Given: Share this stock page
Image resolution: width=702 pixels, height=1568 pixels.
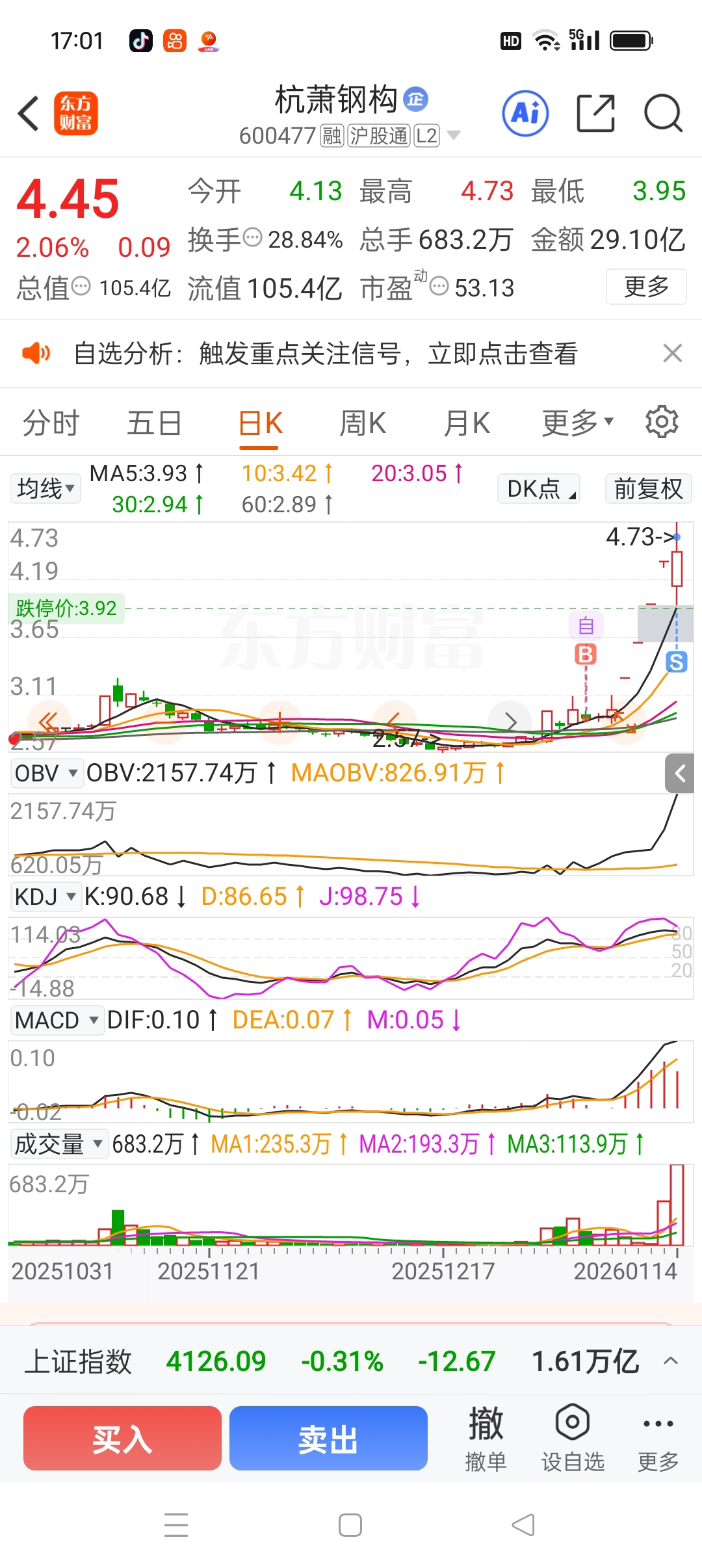Looking at the screenshot, I should tap(595, 113).
